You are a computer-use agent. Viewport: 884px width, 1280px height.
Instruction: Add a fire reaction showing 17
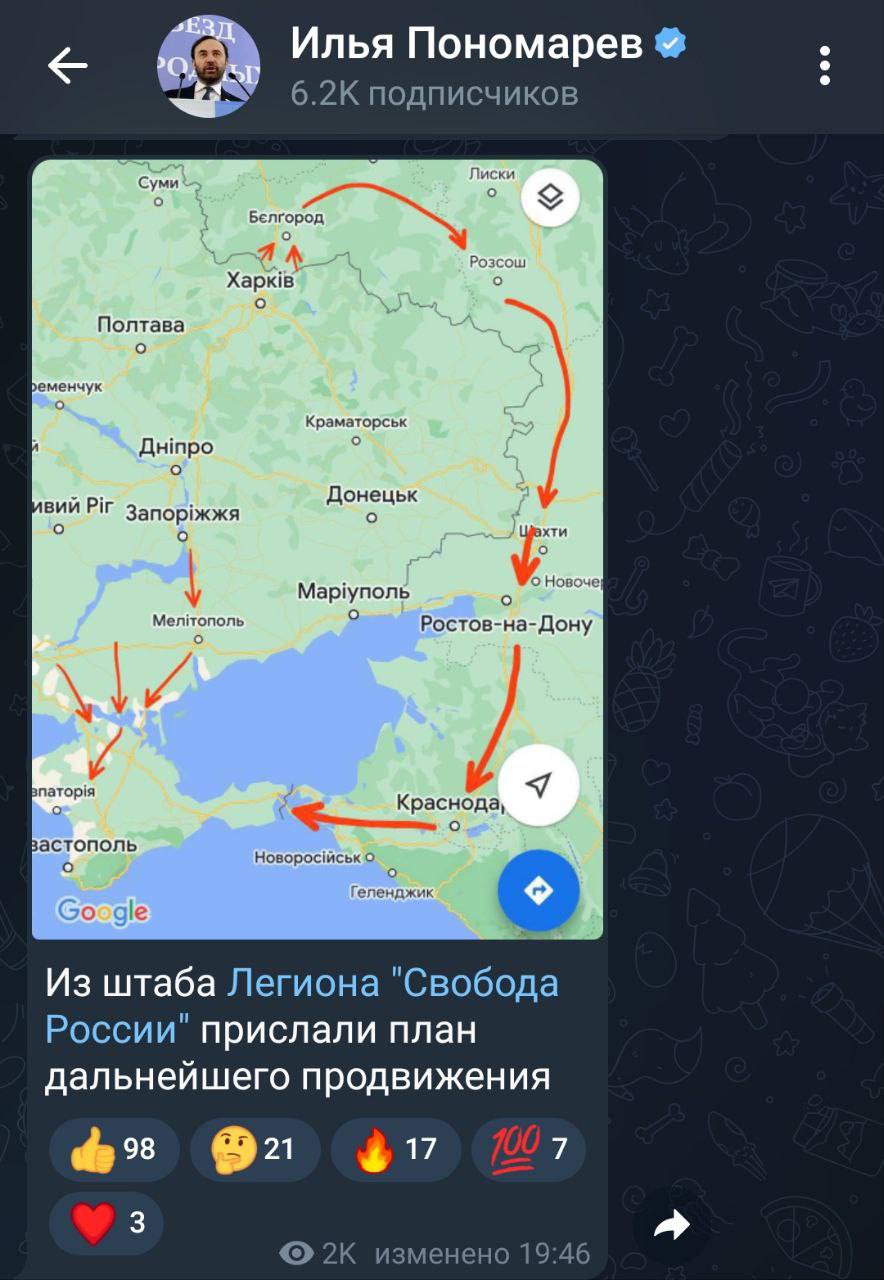pos(396,1149)
